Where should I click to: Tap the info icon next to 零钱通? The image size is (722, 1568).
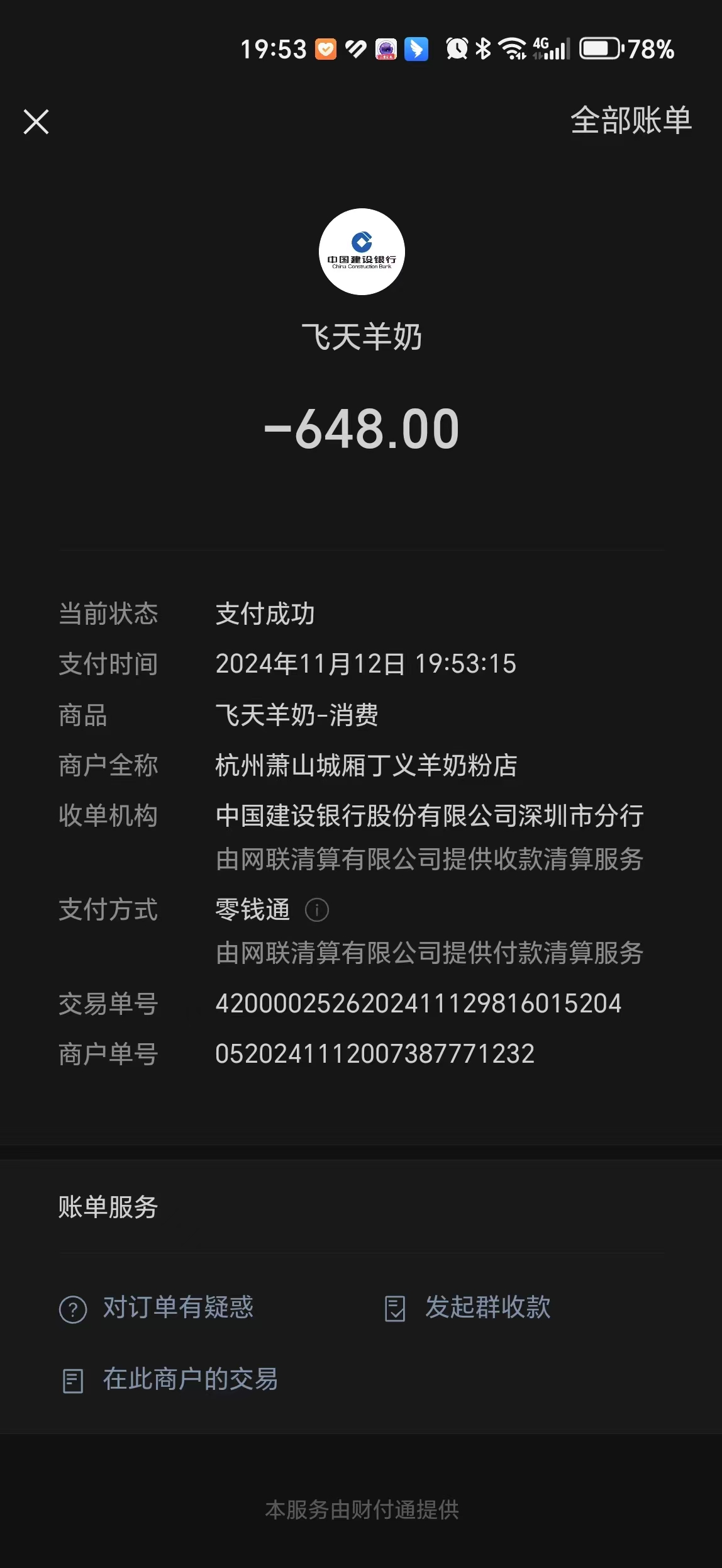point(317,910)
